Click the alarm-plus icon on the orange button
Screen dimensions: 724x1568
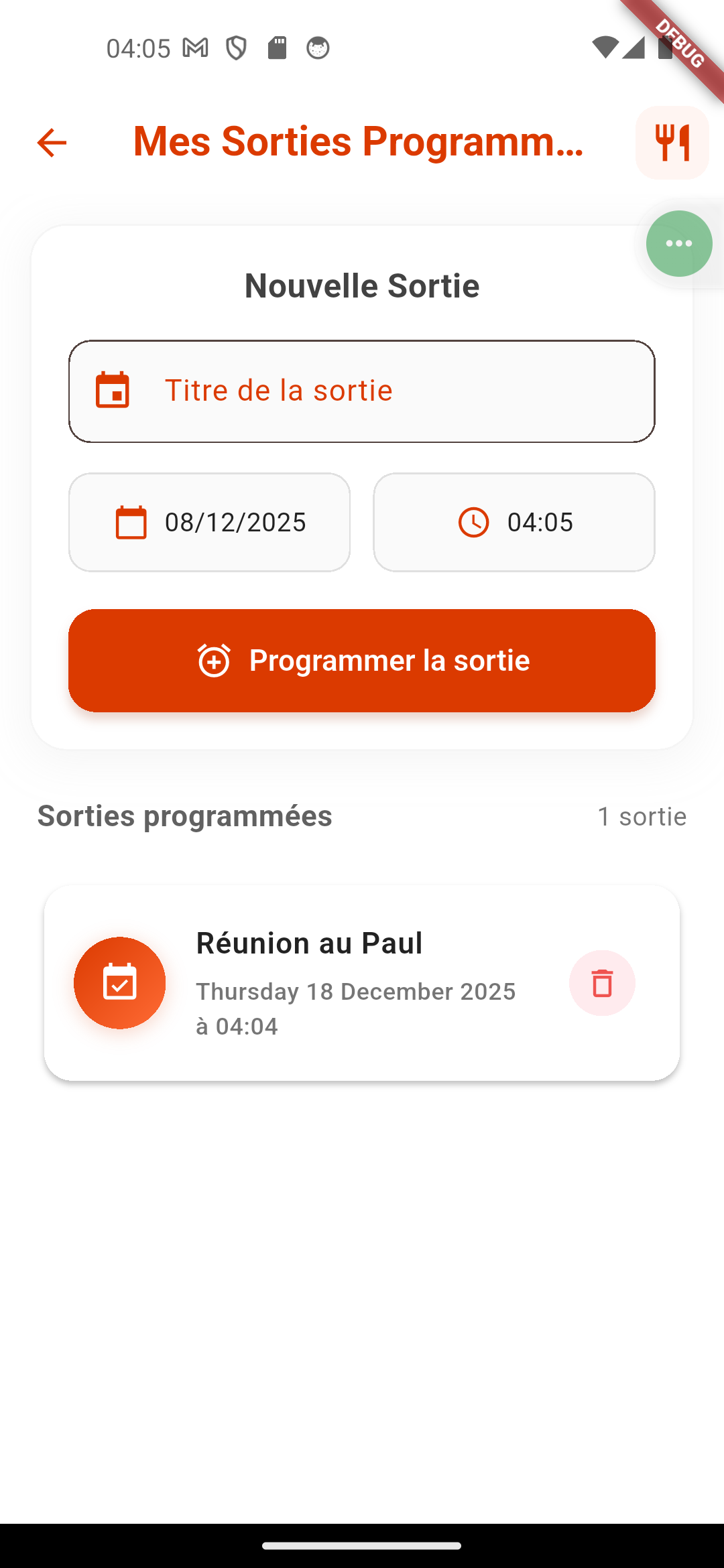tap(213, 661)
